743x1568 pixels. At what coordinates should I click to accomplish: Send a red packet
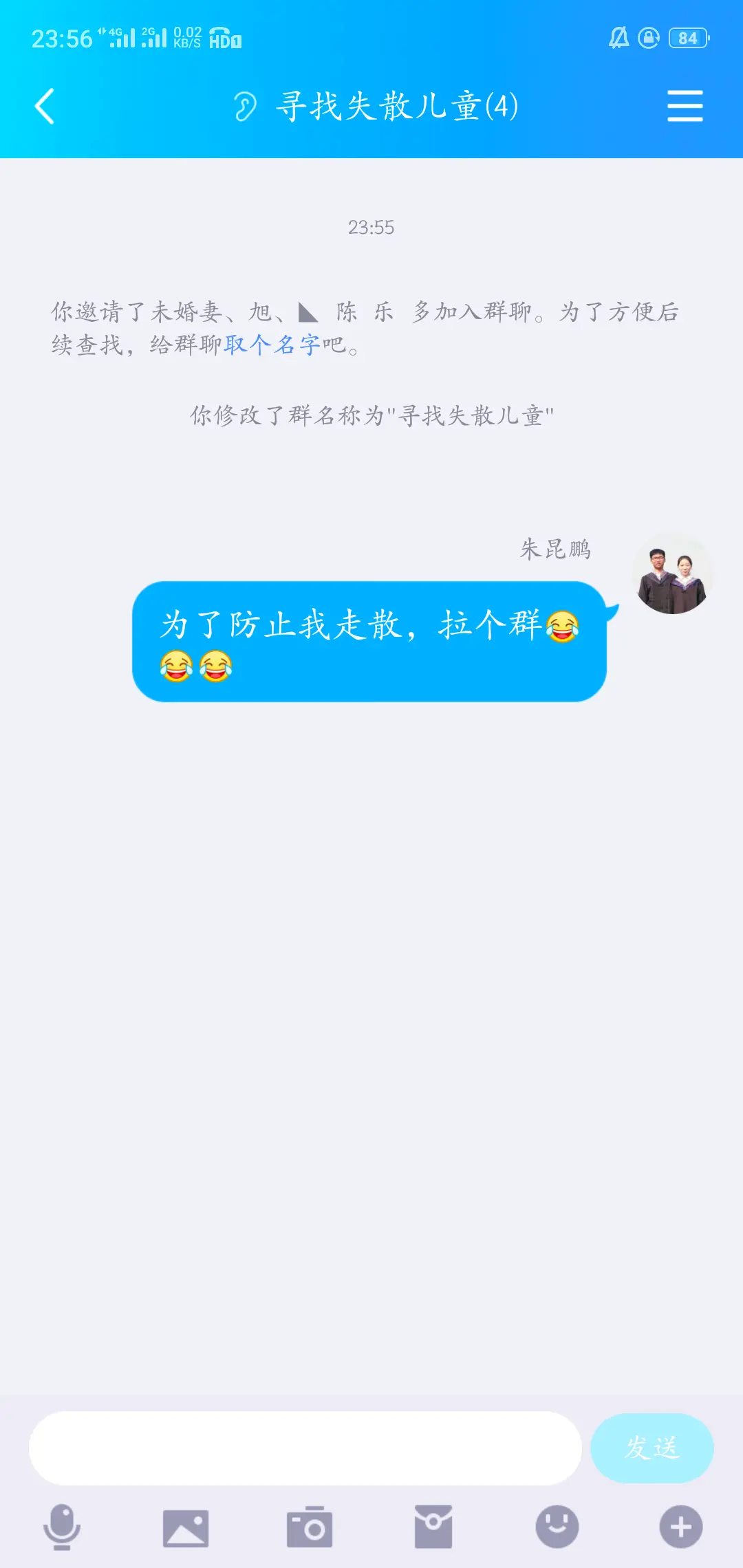point(433,1527)
